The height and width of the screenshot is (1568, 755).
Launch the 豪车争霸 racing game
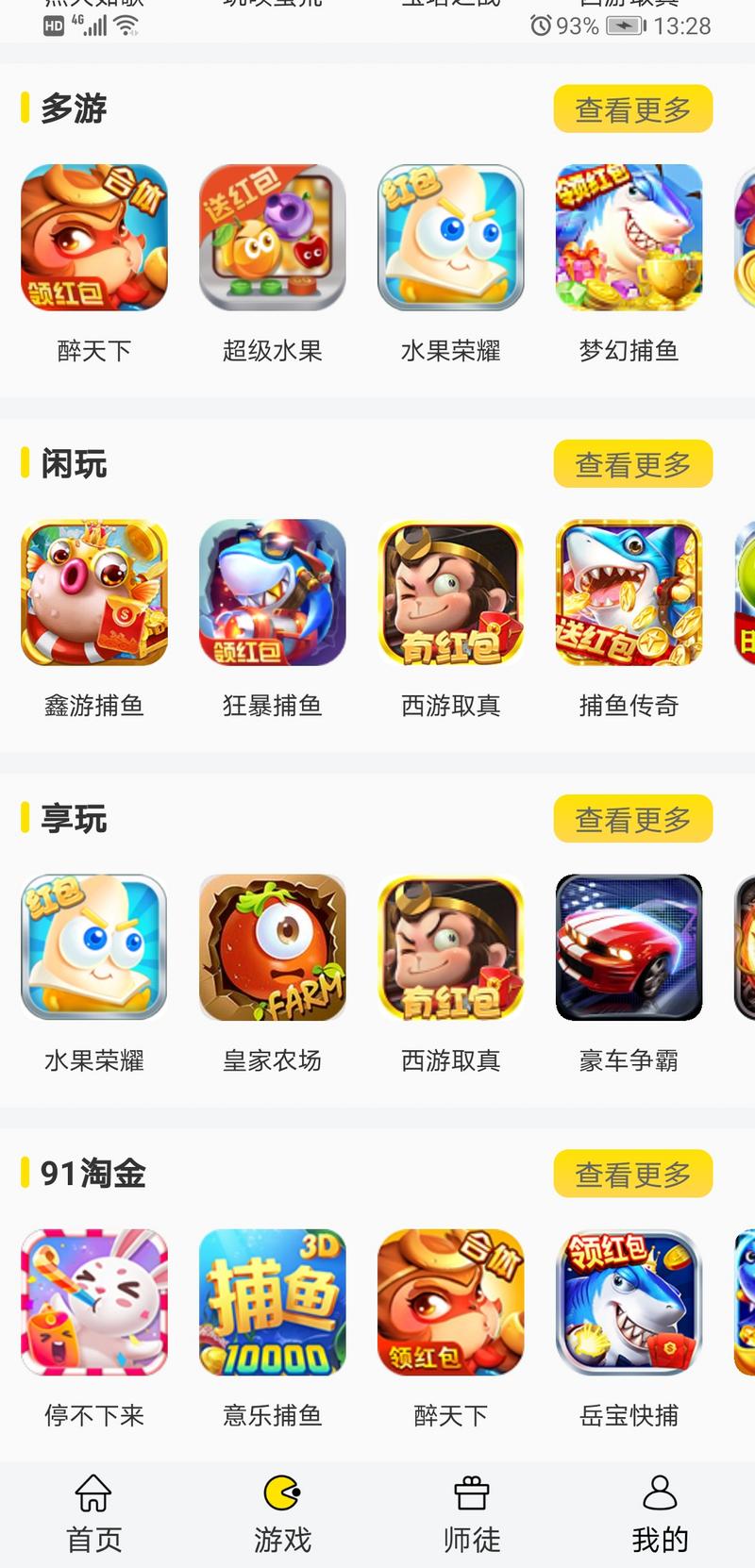click(629, 947)
